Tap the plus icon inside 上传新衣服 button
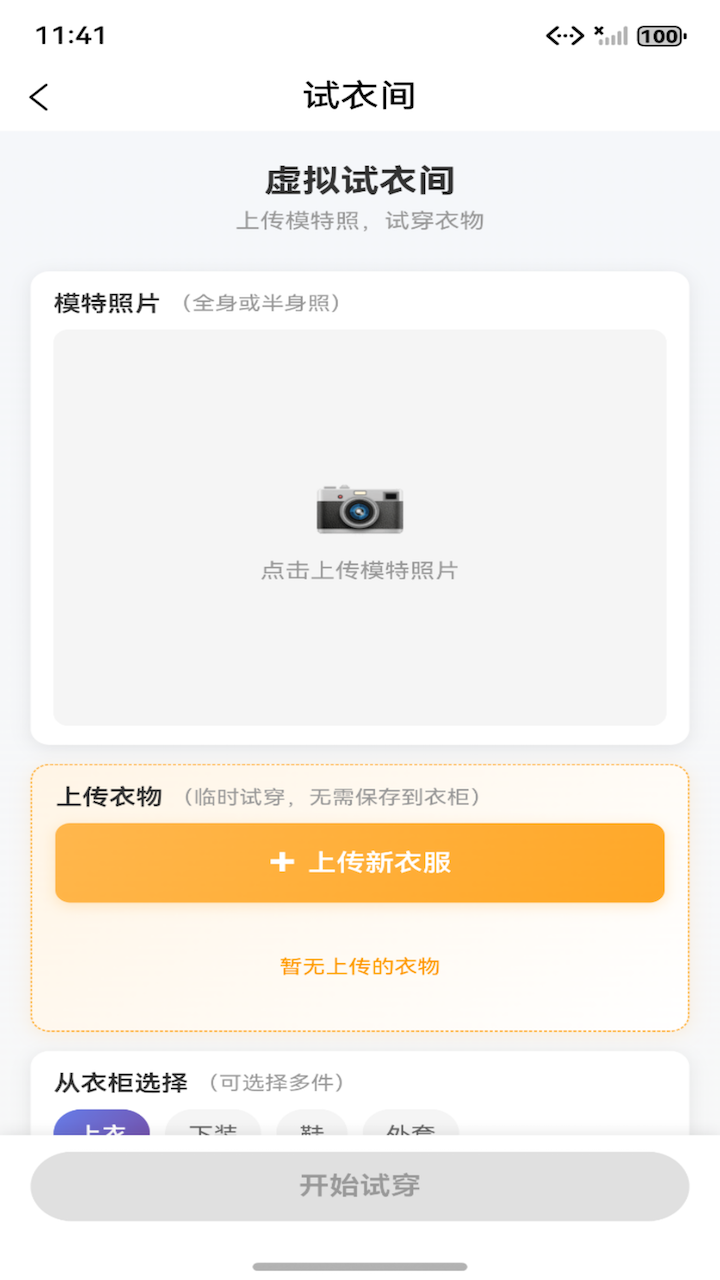The width and height of the screenshot is (720, 1280). (283, 862)
